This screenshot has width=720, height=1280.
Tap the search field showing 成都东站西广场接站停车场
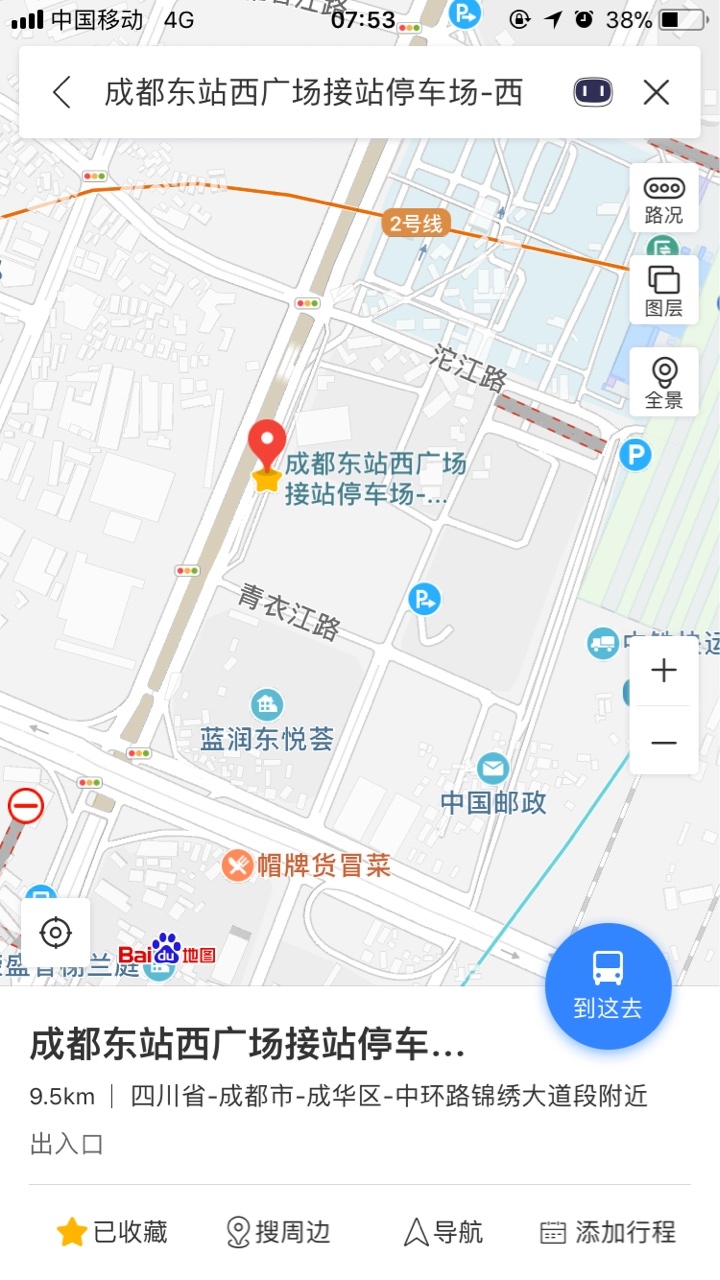tap(314, 93)
